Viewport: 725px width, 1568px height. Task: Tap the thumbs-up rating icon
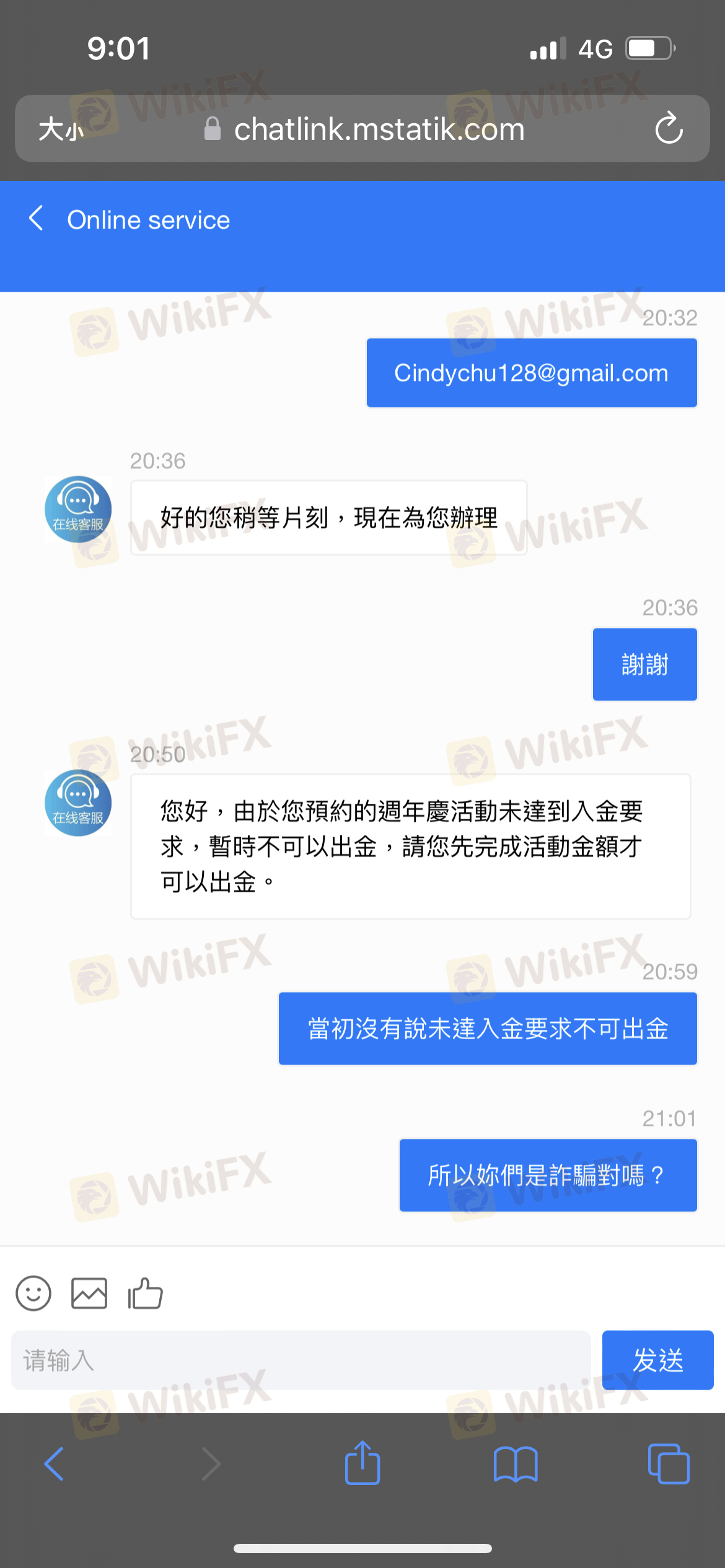(145, 1293)
